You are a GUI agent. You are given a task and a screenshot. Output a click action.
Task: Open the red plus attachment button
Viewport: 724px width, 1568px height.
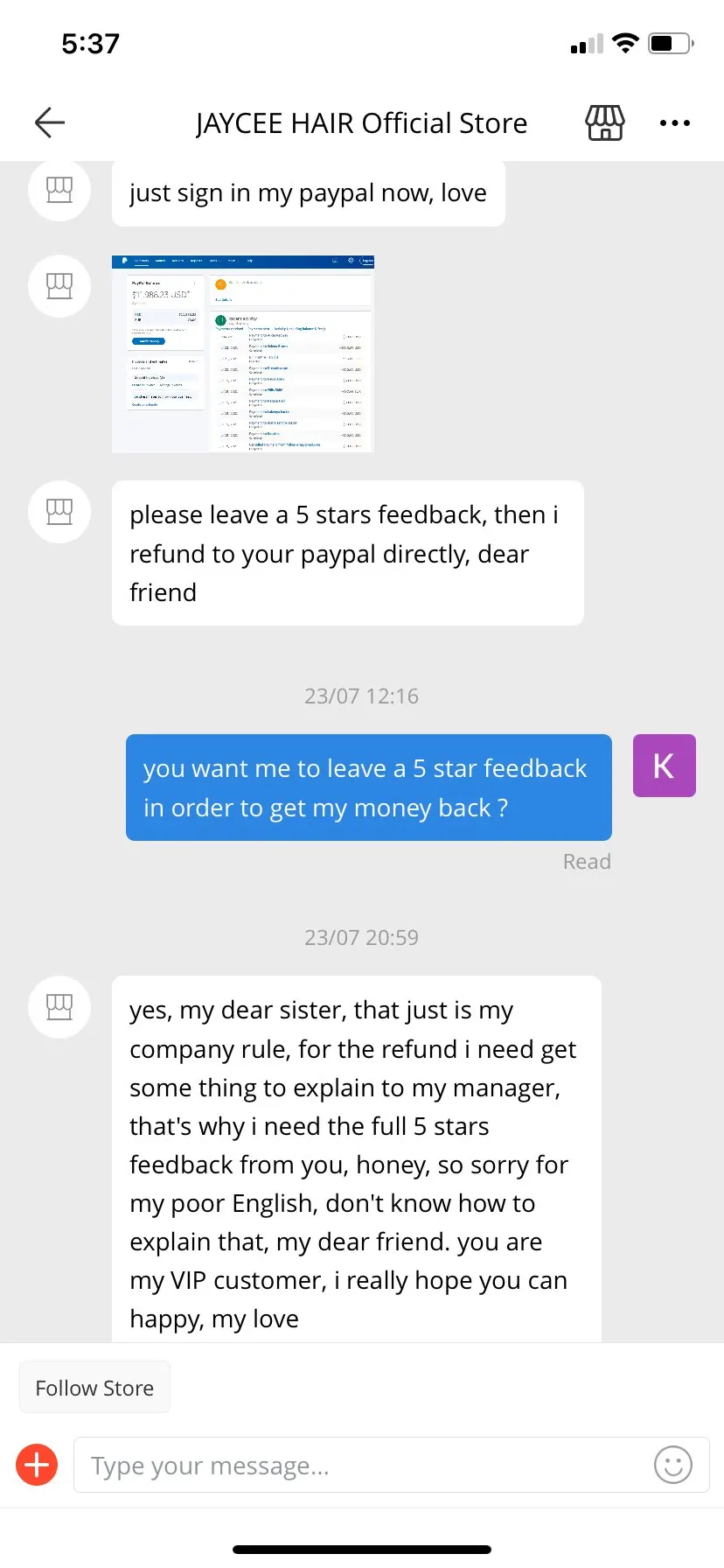point(38,1465)
